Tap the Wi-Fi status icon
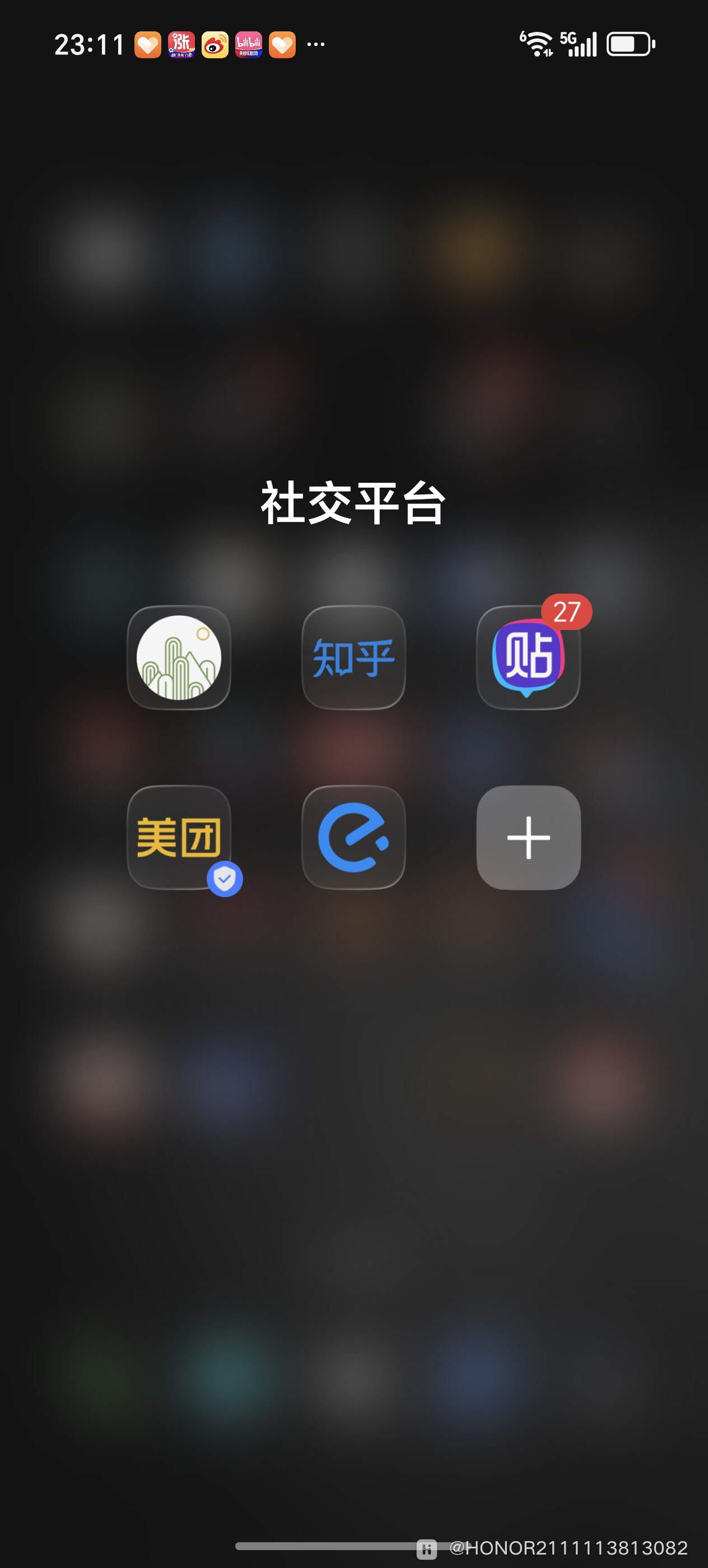The height and width of the screenshot is (1568, 708). (x=538, y=43)
